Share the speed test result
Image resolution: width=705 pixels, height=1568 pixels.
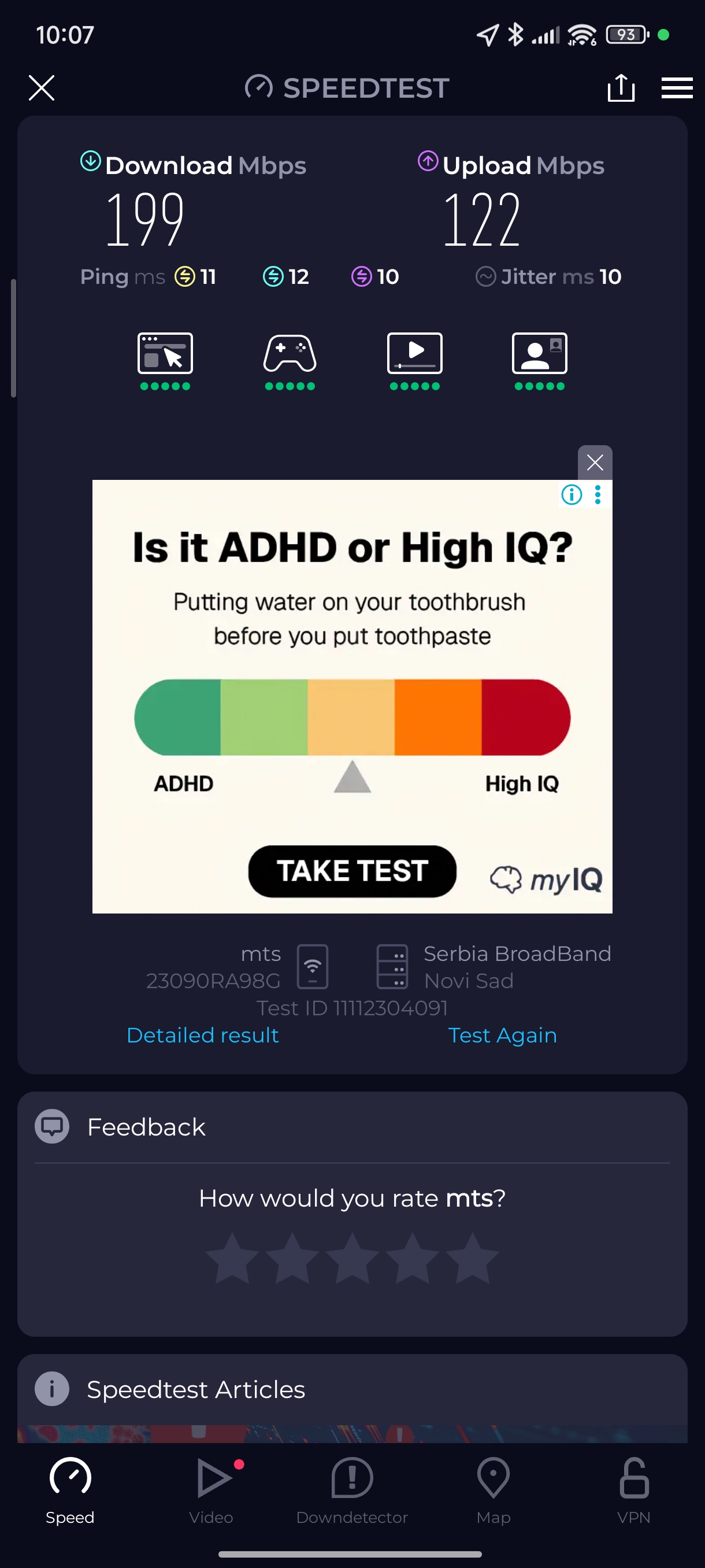pyautogui.click(x=621, y=88)
